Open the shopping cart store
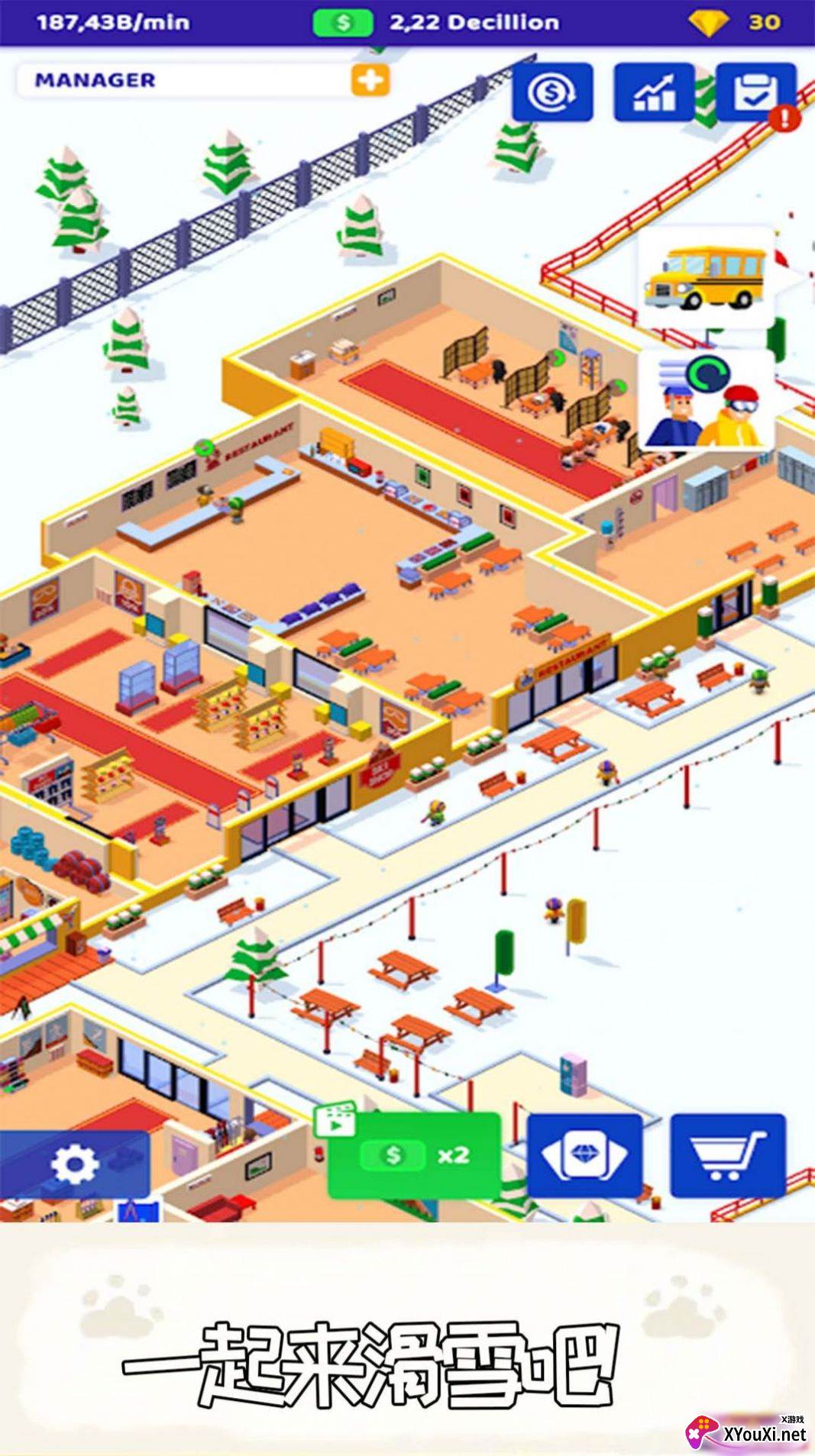The width and height of the screenshot is (815, 1456). 728,1155
